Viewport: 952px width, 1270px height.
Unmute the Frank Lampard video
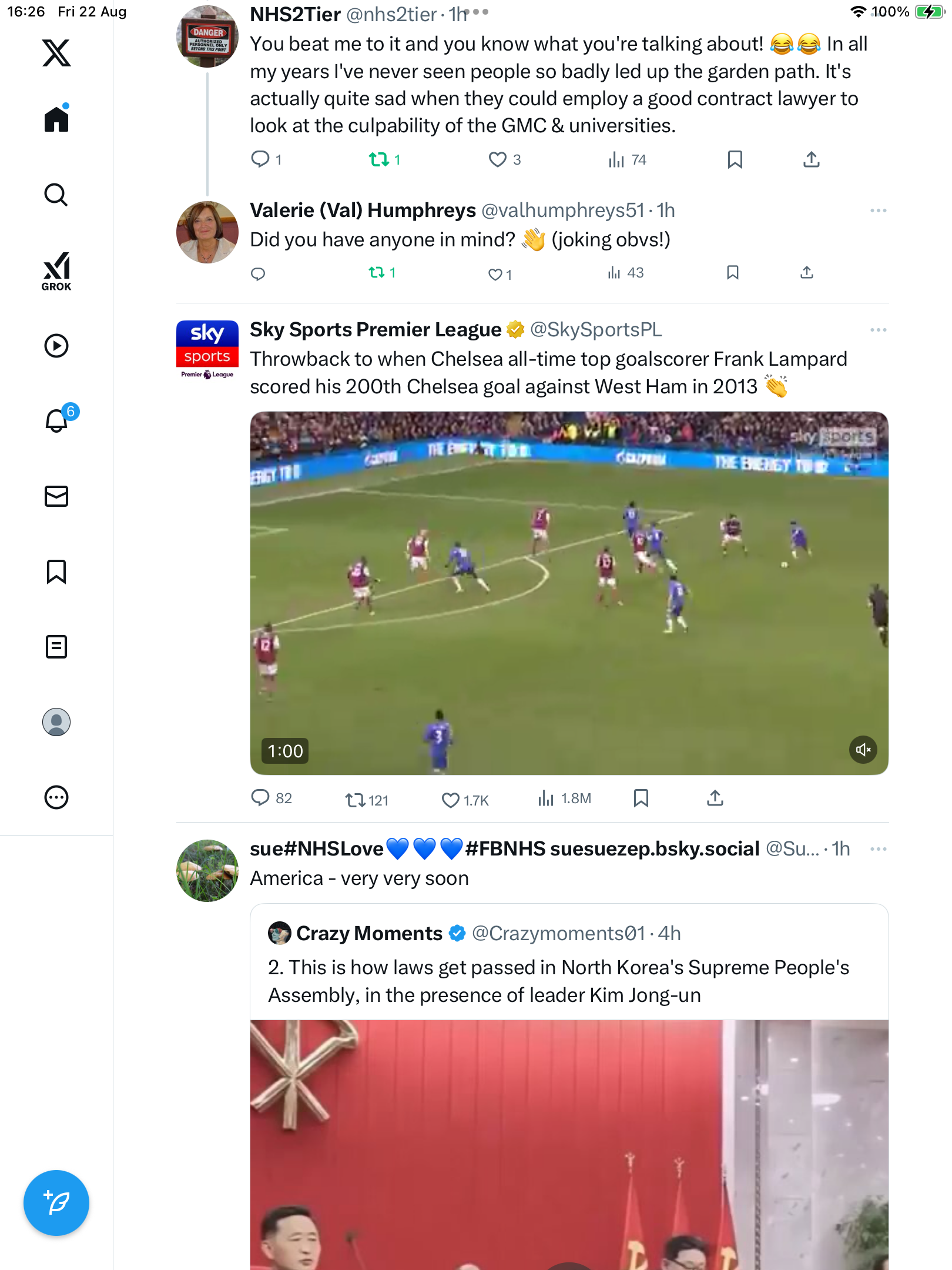[x=863, y=750]
